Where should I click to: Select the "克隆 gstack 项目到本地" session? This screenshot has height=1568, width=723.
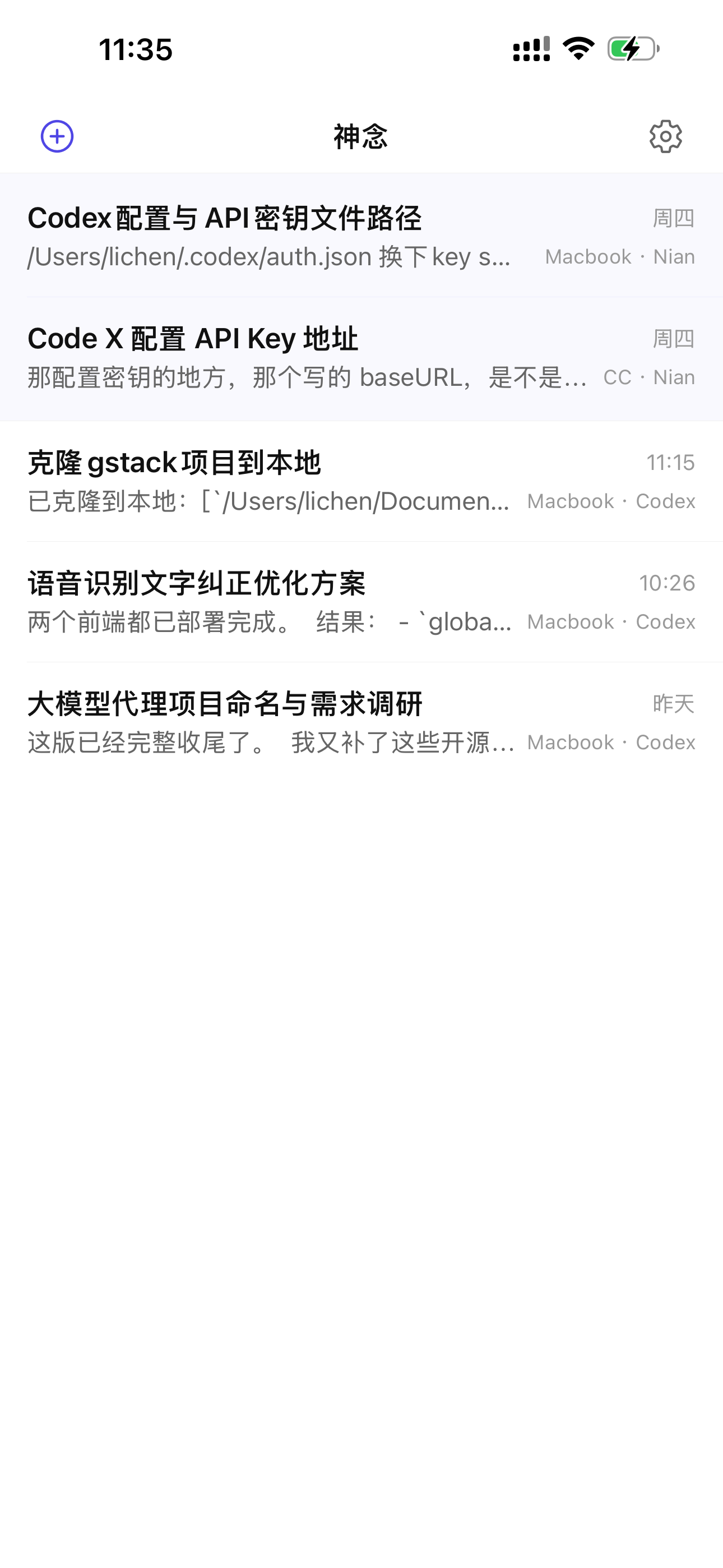[x=361, y=481]
